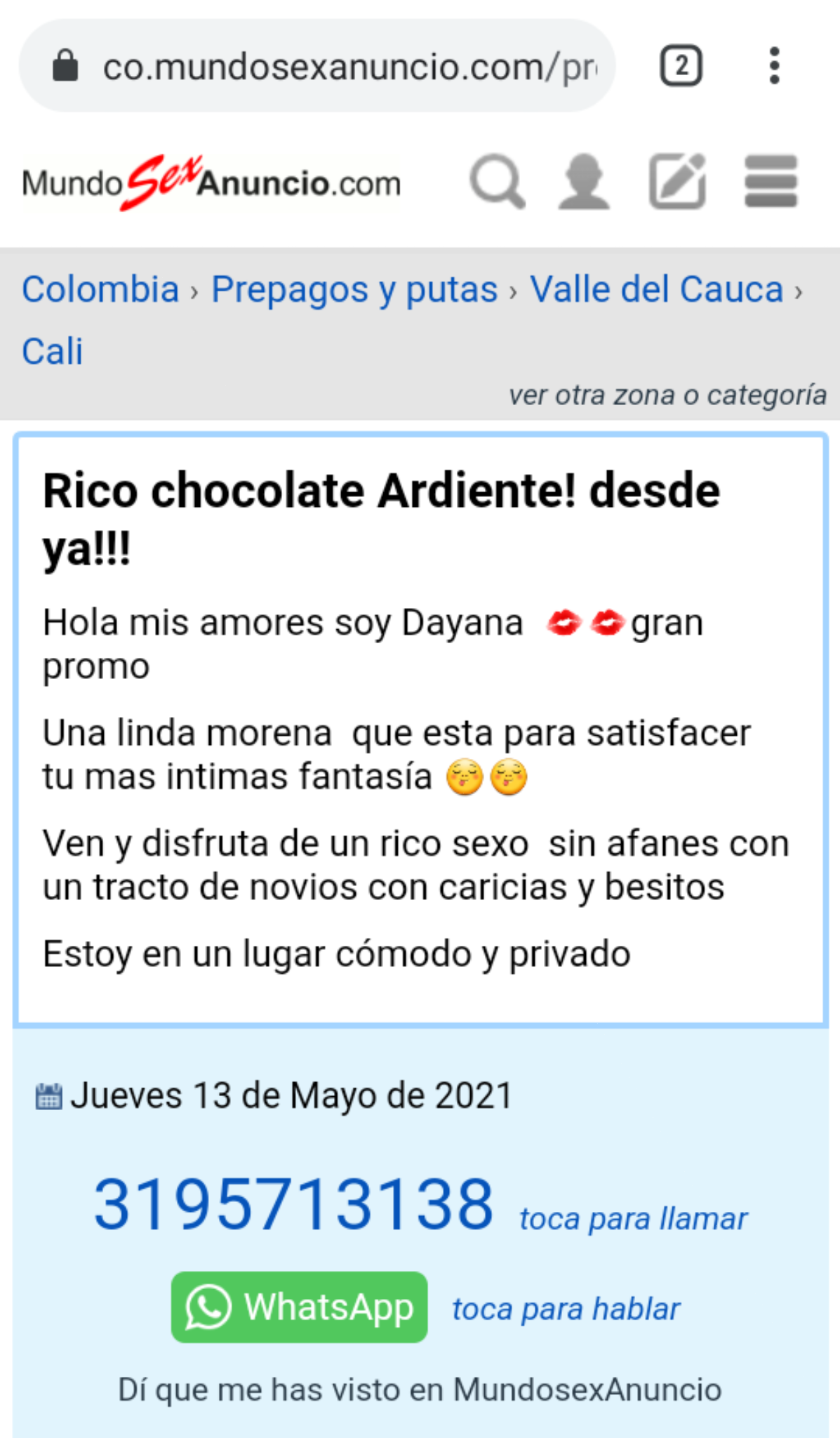Viewport: 840px width, 1438px height.
Task: Tap the publish ad pencil icon
Action: click(677, 183)
